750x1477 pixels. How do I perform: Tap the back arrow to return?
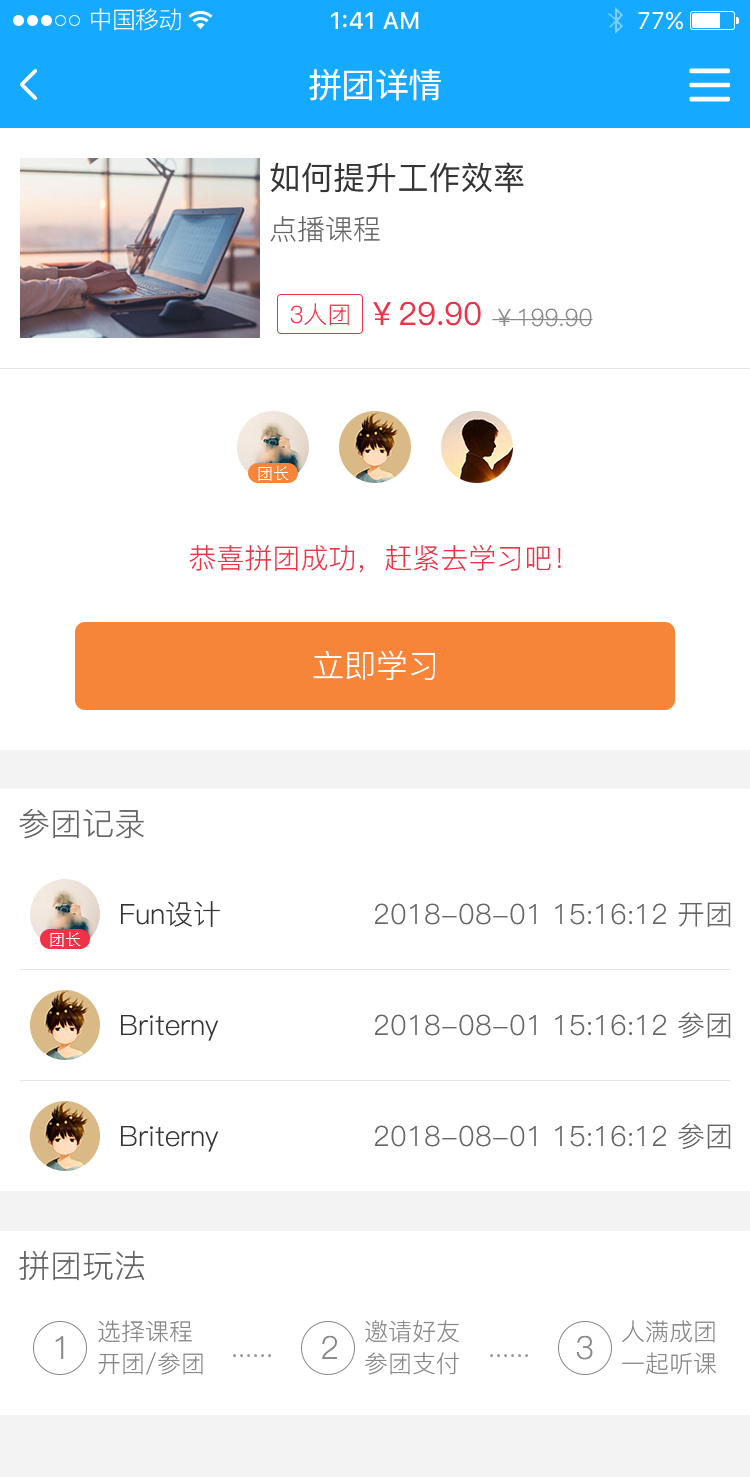tap(28, 84)
